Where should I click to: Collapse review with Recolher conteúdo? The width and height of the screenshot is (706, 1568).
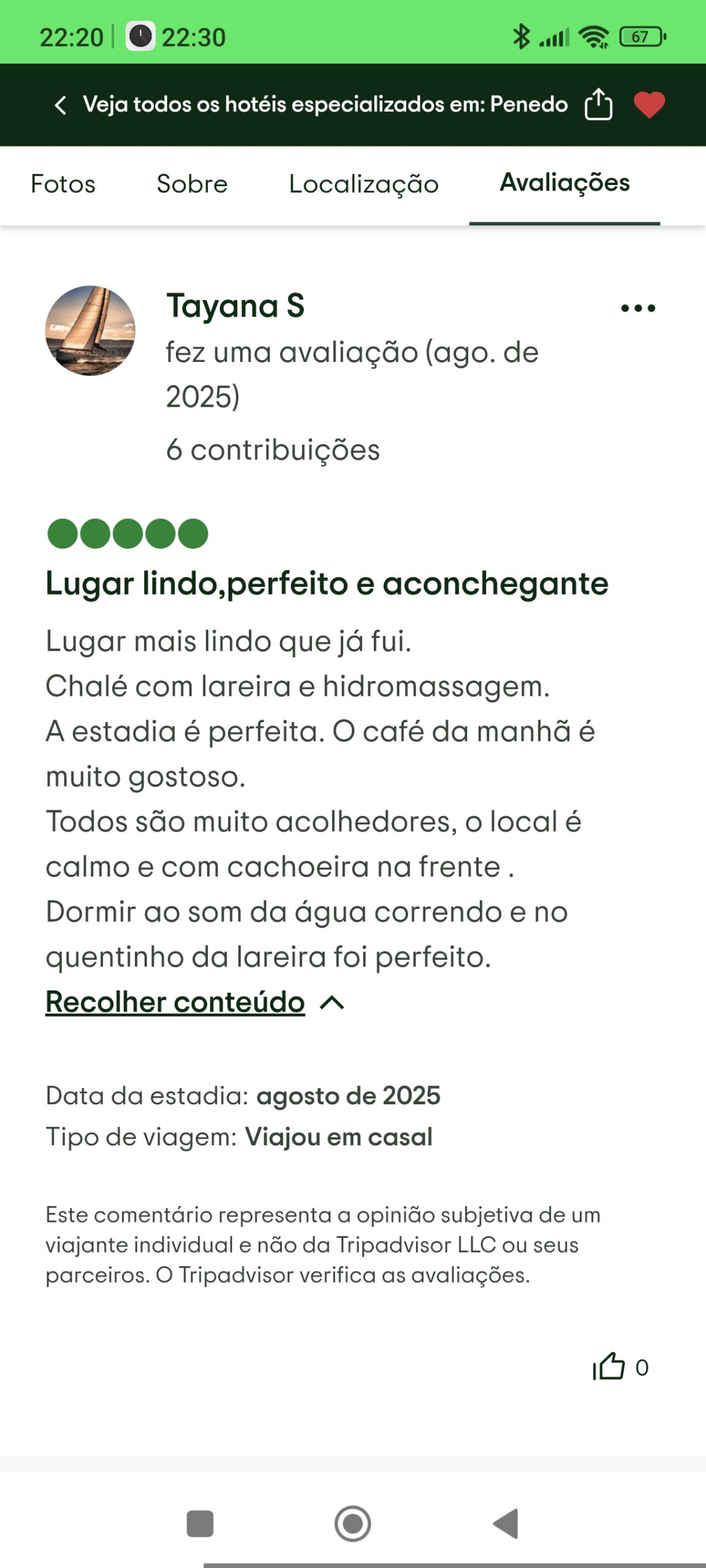176,1003
